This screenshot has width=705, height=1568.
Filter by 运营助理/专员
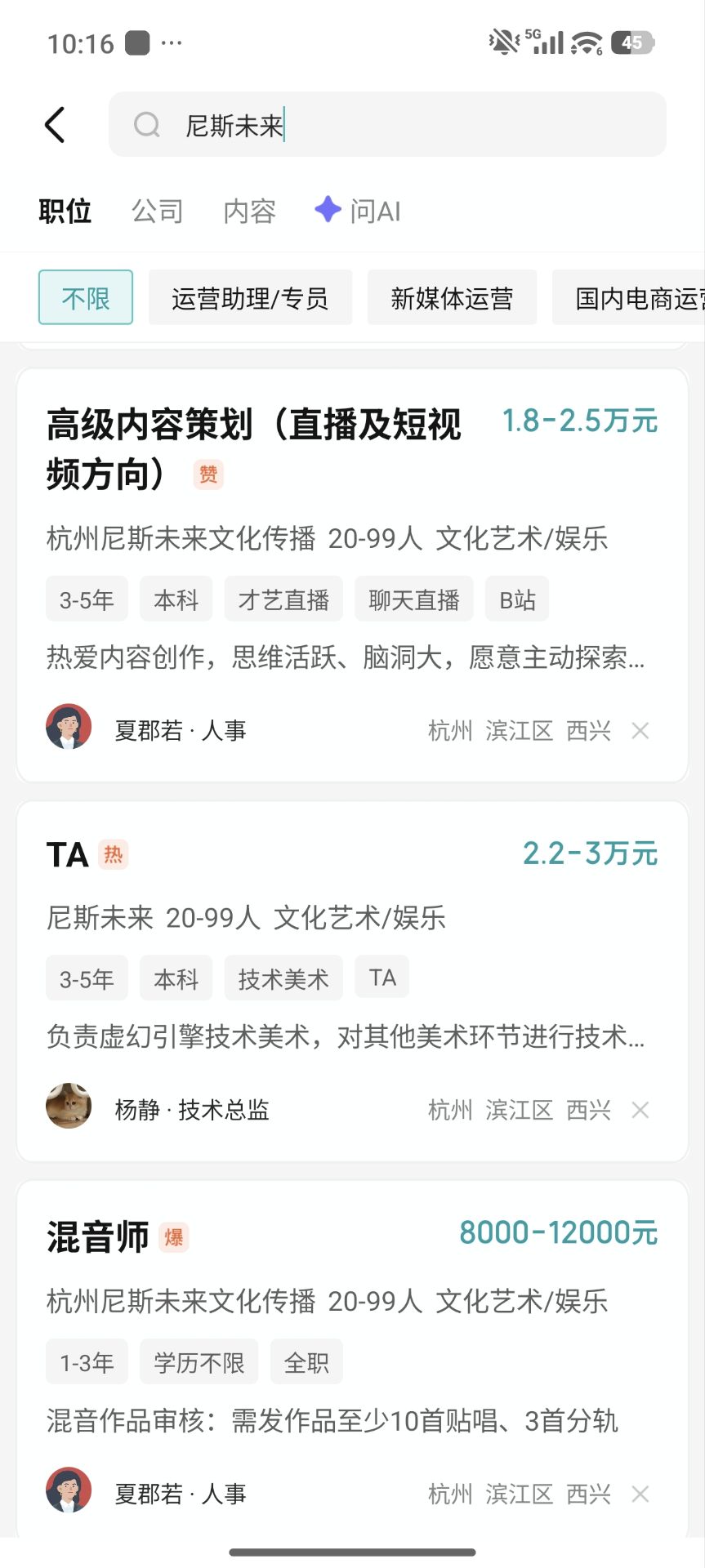tap(250, 298)
